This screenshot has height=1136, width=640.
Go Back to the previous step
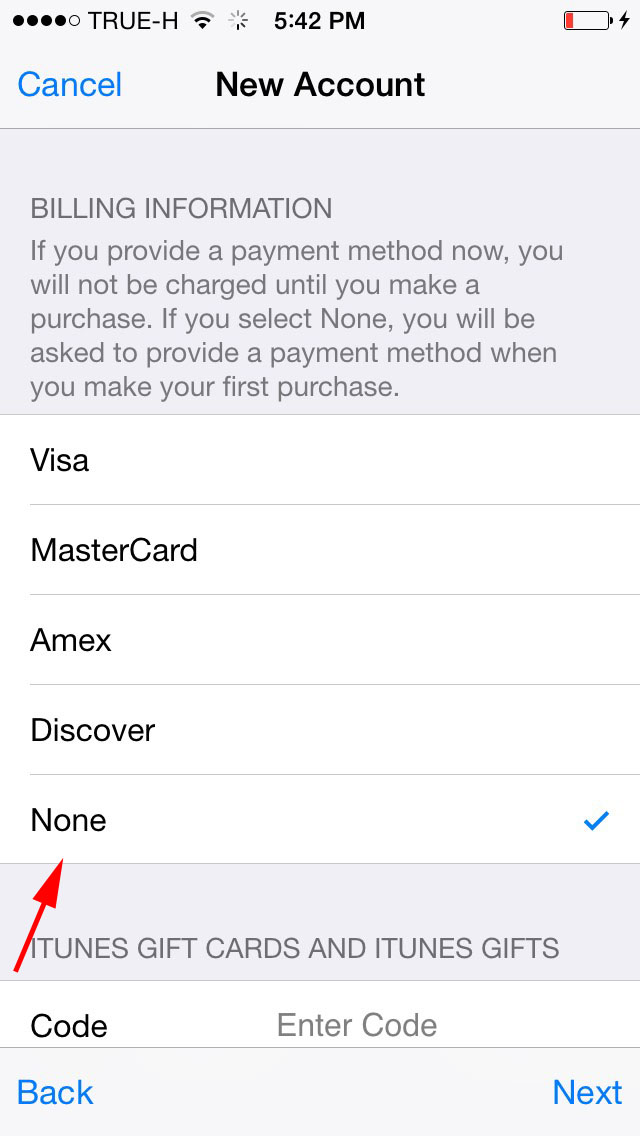pyautogui.click(x=55, y=1092)
